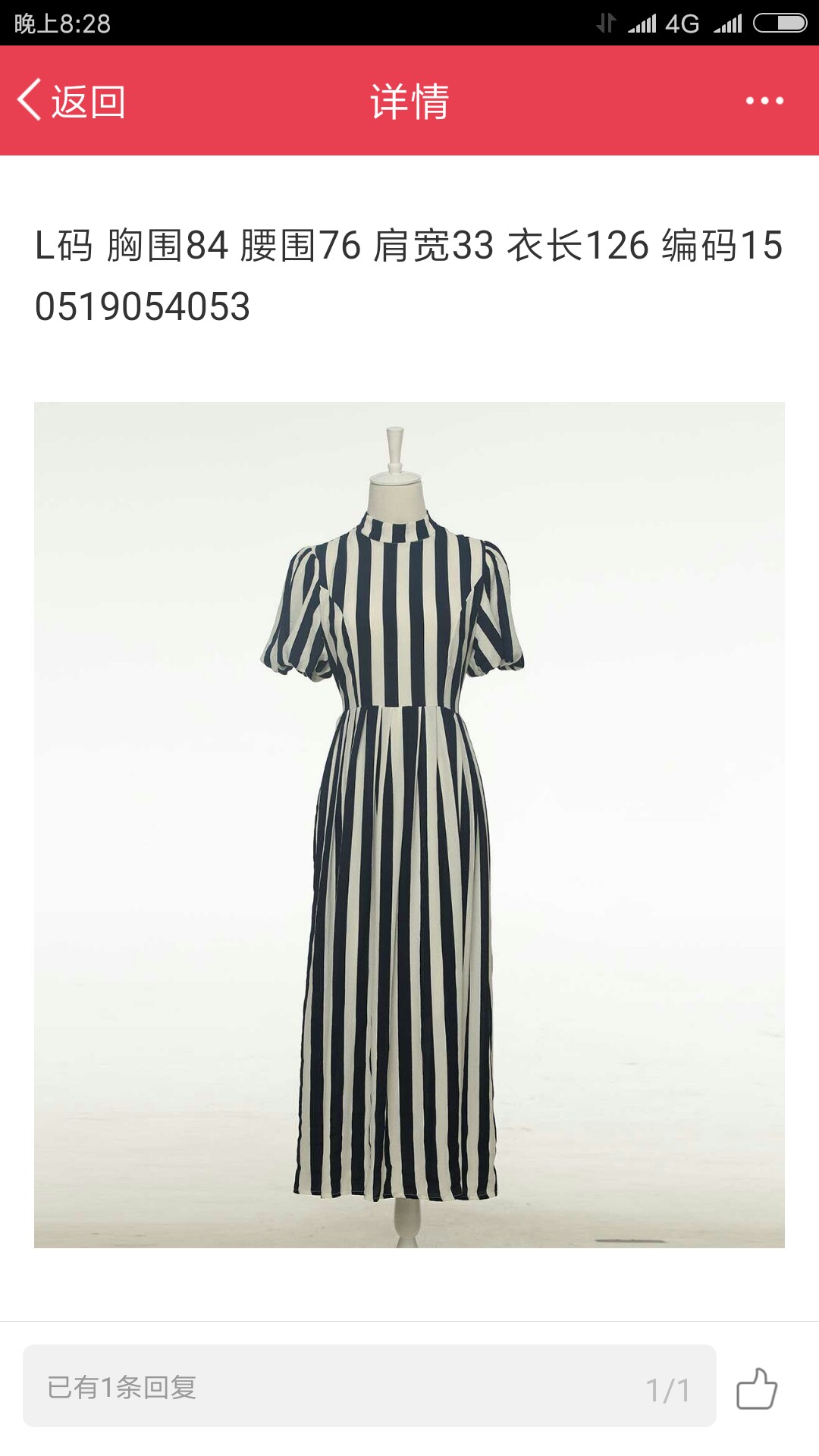The height and width of the screenshot is (1456, 819).
Task: Open the three-dot overflow menu
Action: pos(764,101)
